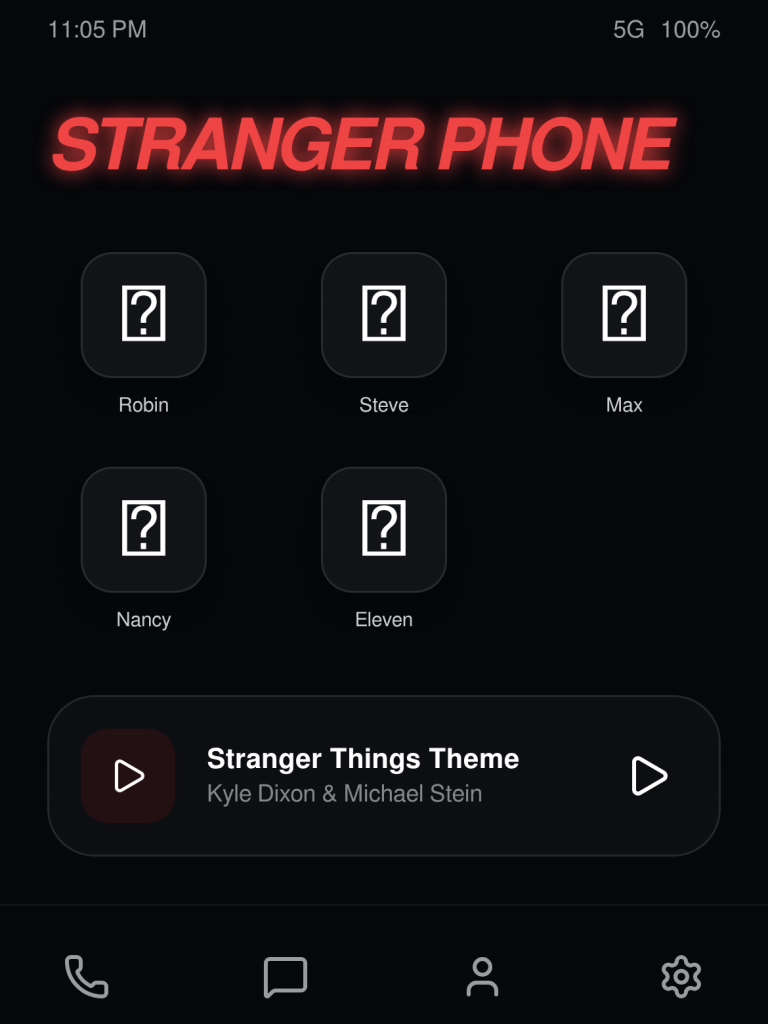Tap the STRANGER PHONE title banner
Viewport: 768px width, 1024px height.
point(364,143)
